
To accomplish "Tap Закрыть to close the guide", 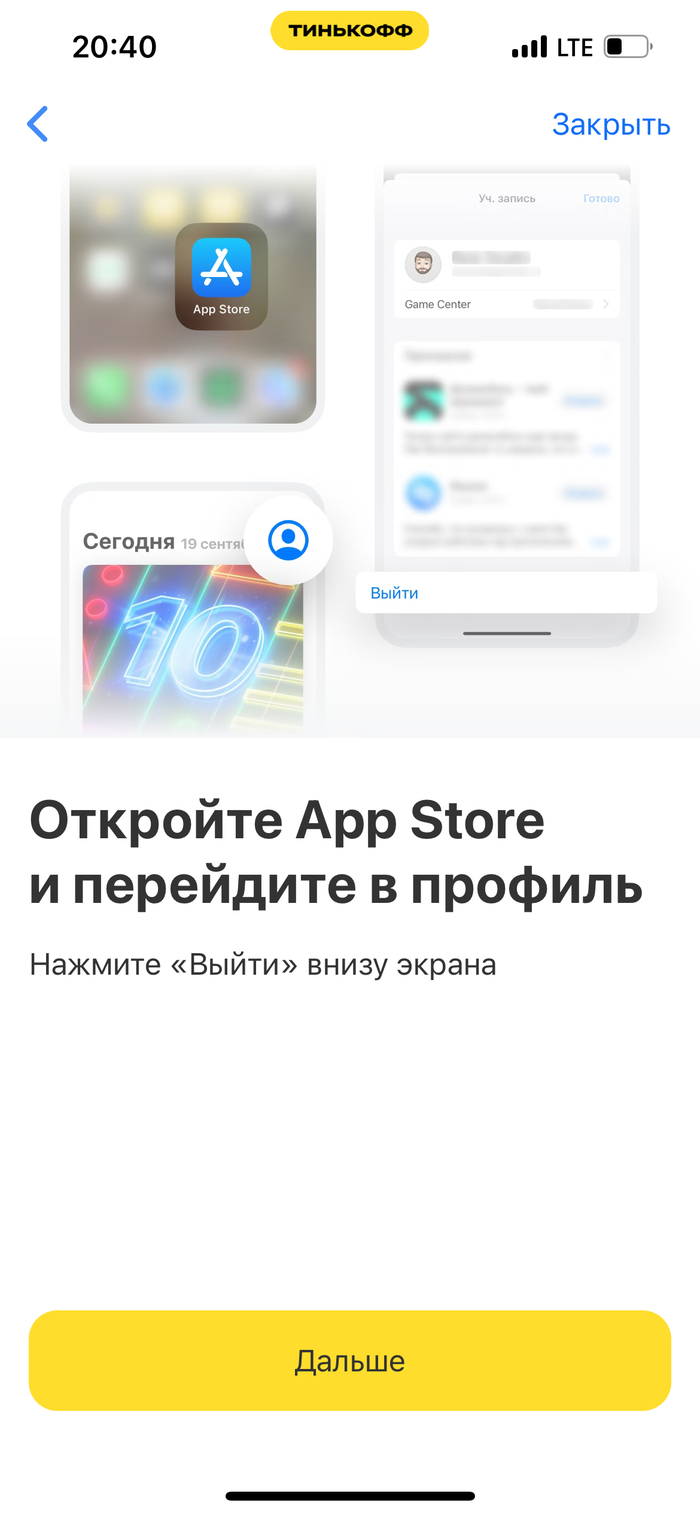I will click(x=610, y=125).
